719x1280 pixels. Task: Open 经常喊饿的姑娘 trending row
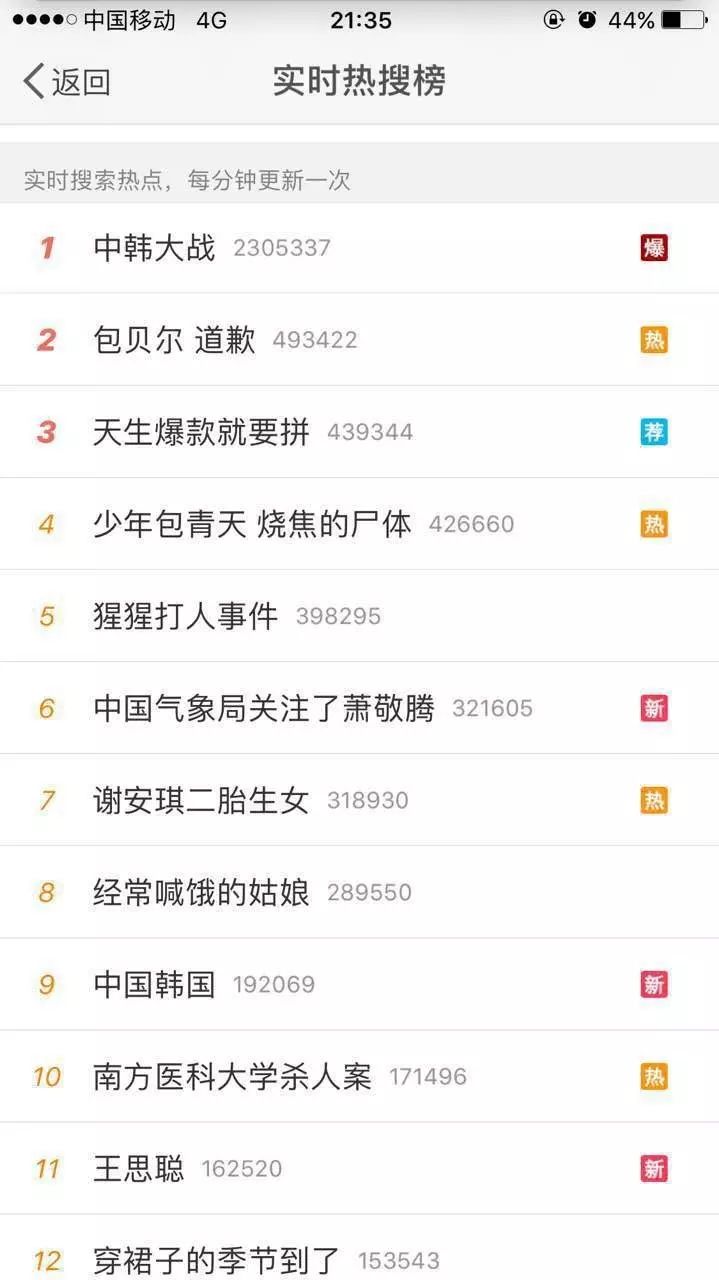pyautogui.click(x=359, y=892)
